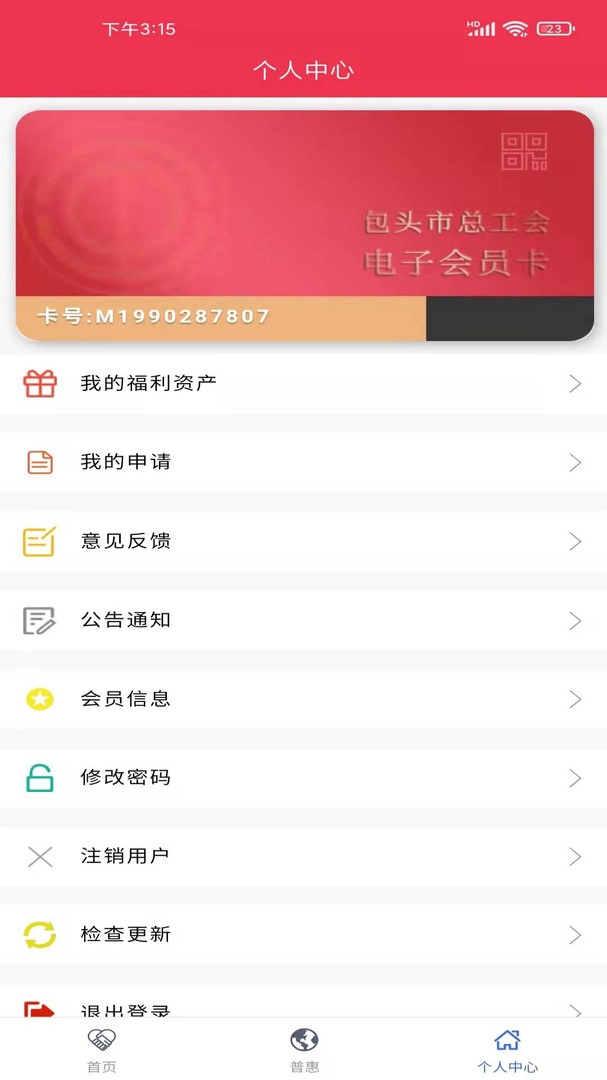Choose 检查更新
The image size is (607, 1080).
[303, 935]
